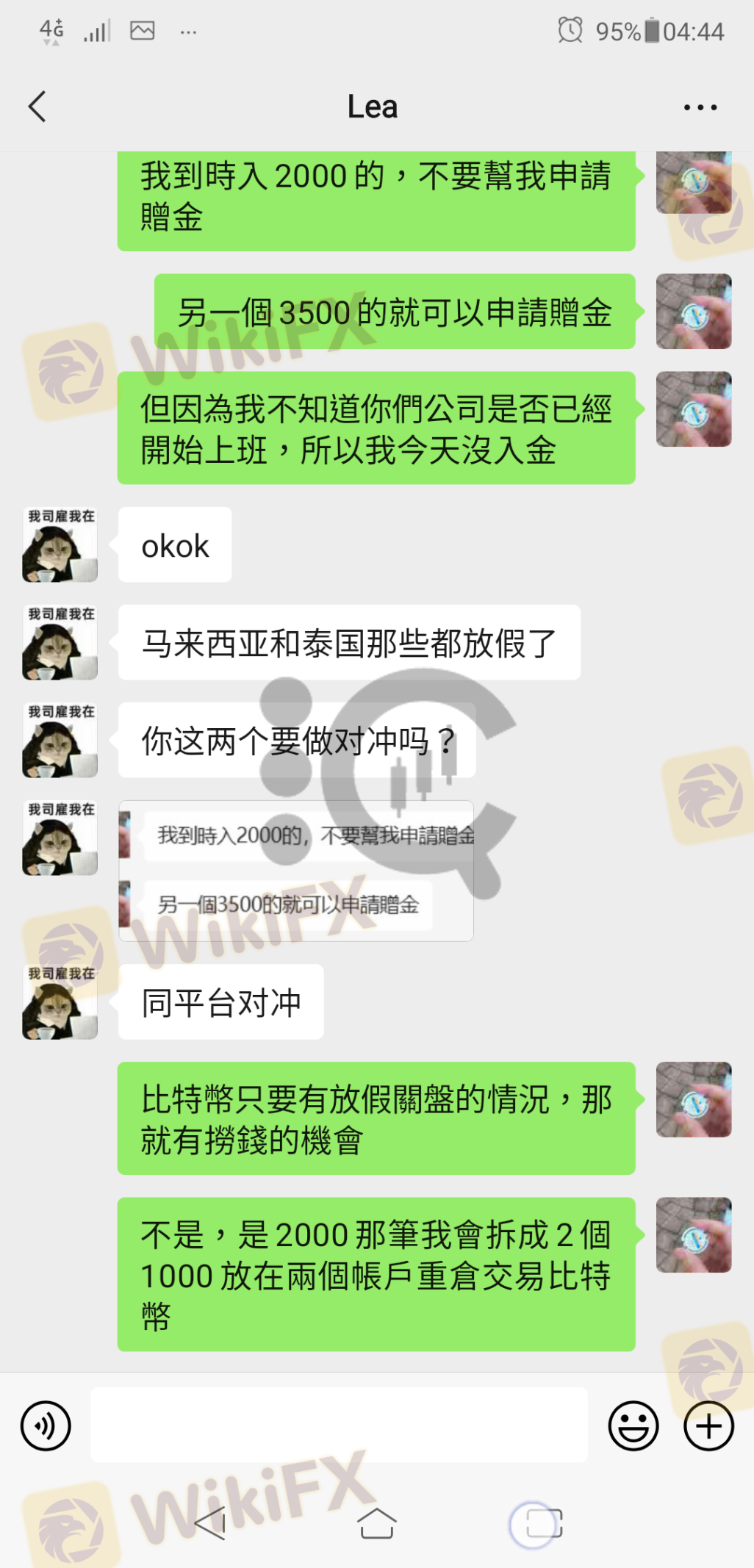Tap the plus icon to attach more options
The image size is (754, 1568).
click(708, 1424)
